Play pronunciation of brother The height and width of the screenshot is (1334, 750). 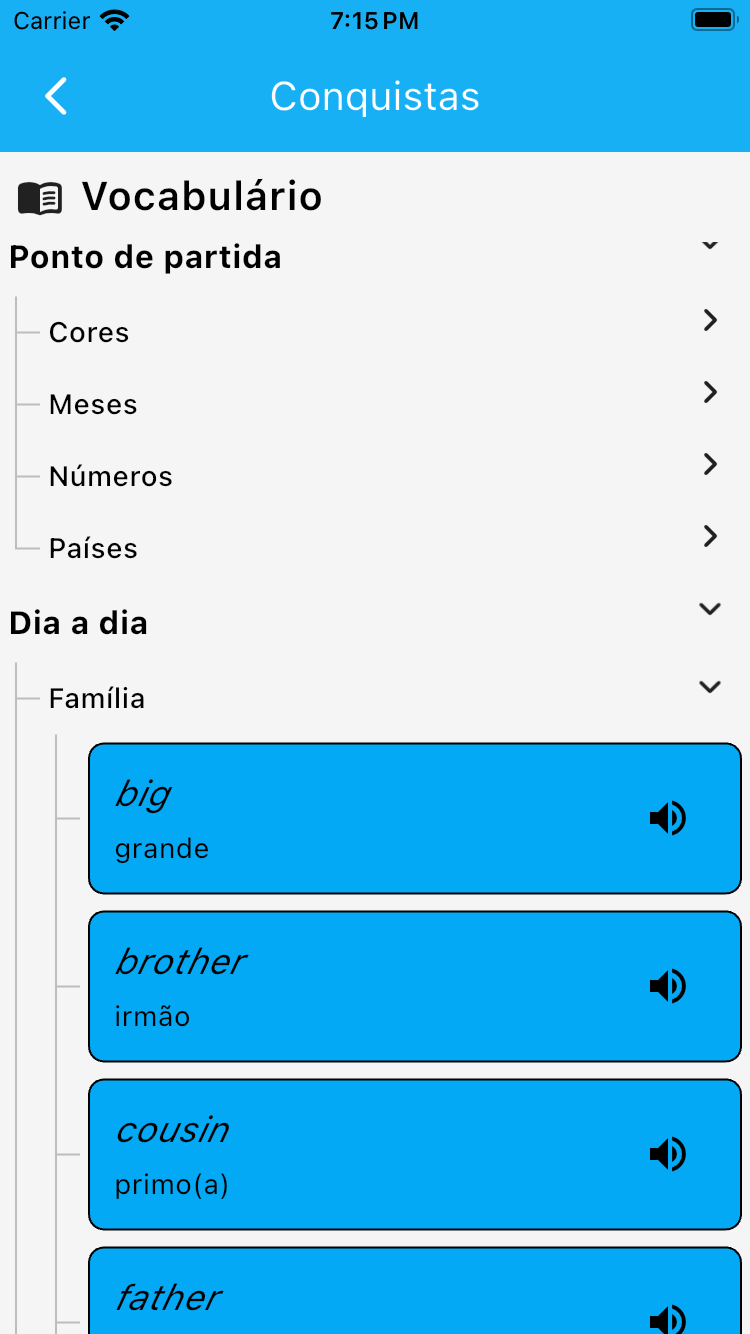(668, 986)
